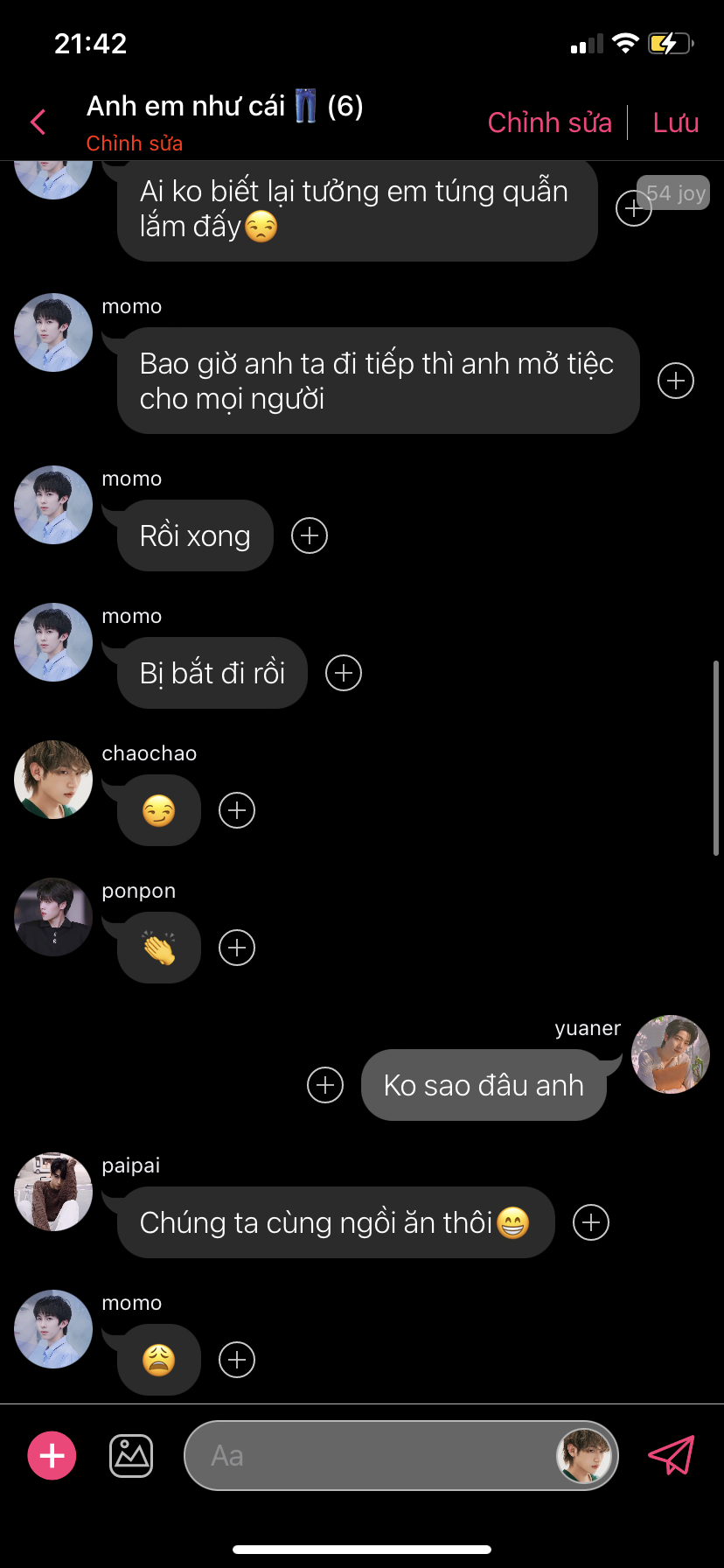
Task: Go back using the pink arrow
Action: 38,122
